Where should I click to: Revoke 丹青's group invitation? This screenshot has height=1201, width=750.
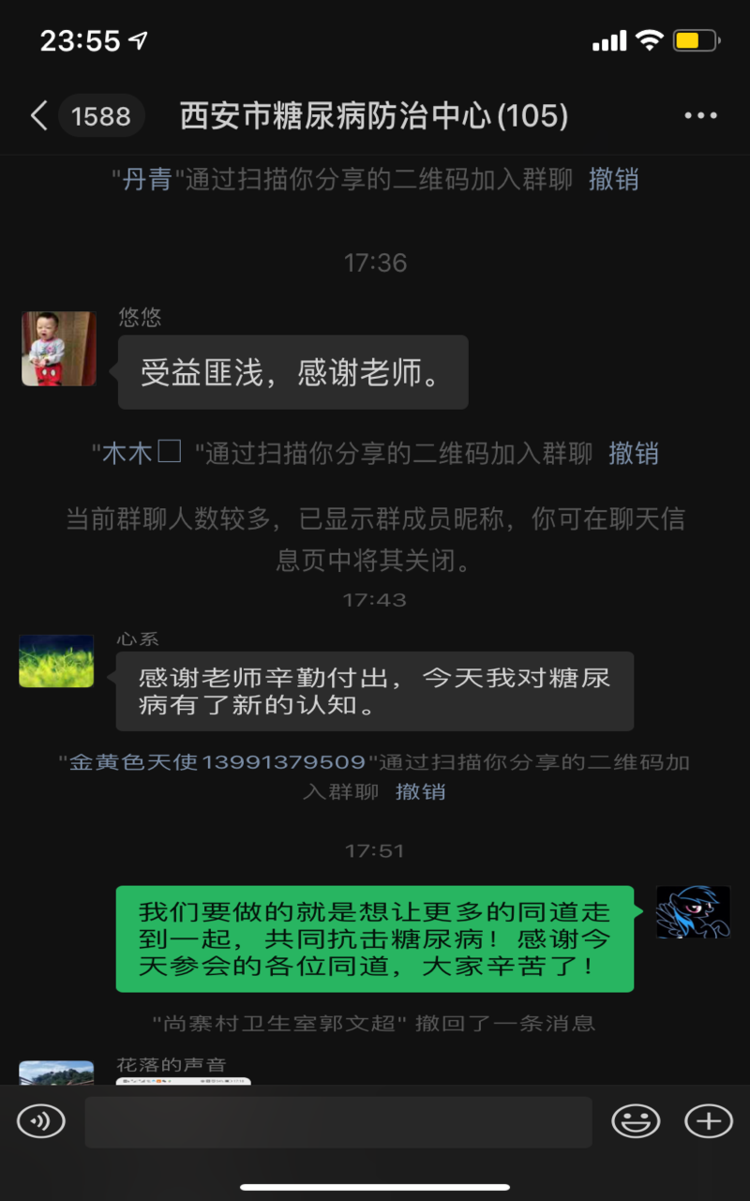tap(613, 180)
